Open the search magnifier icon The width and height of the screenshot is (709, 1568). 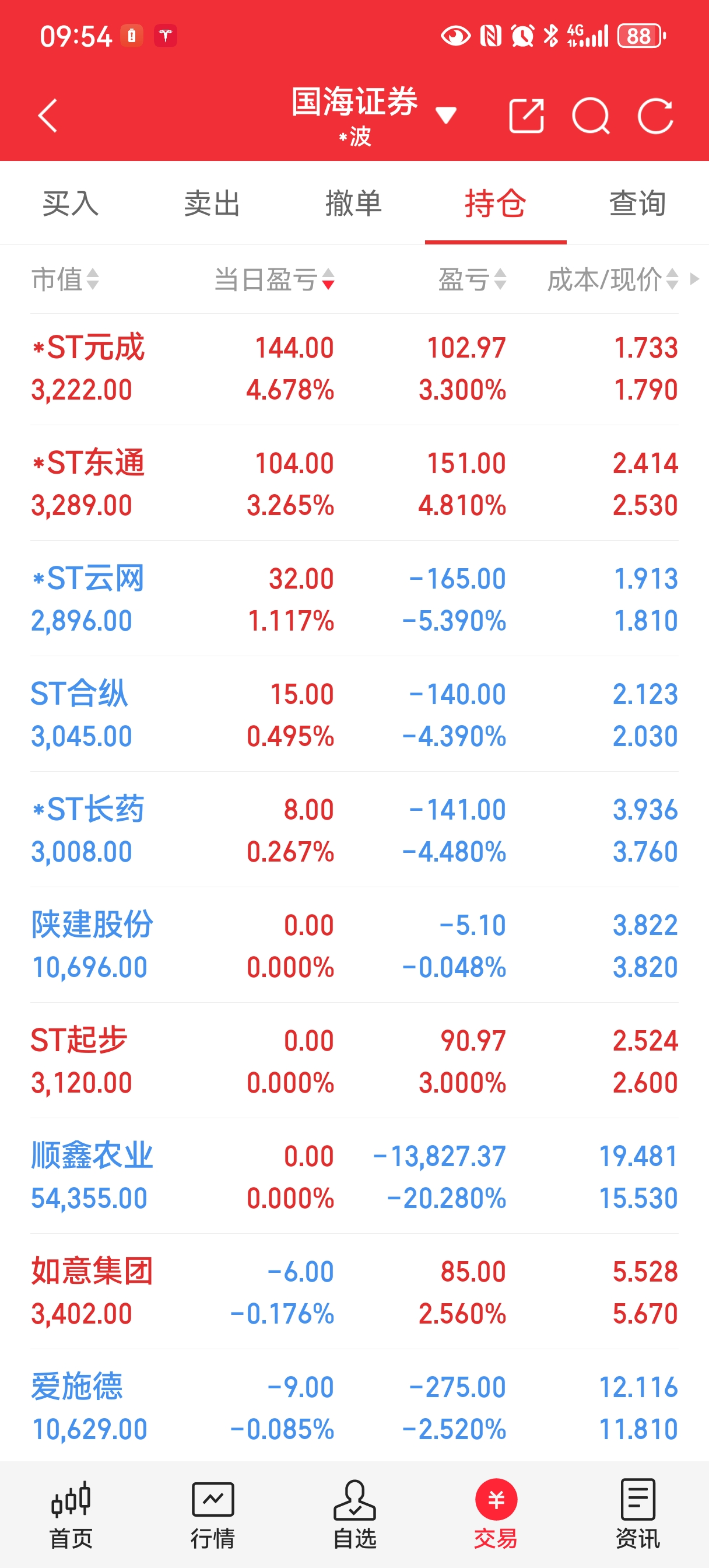(591, 116)
